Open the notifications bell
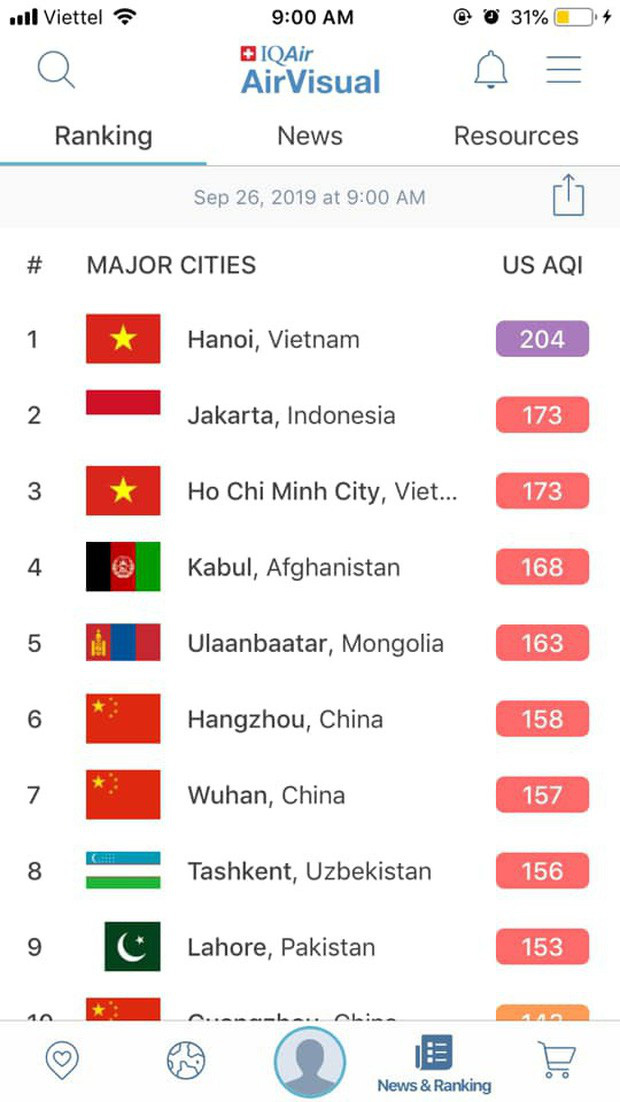The width and height of the screenshot is (620, 1102). point(490,69)
